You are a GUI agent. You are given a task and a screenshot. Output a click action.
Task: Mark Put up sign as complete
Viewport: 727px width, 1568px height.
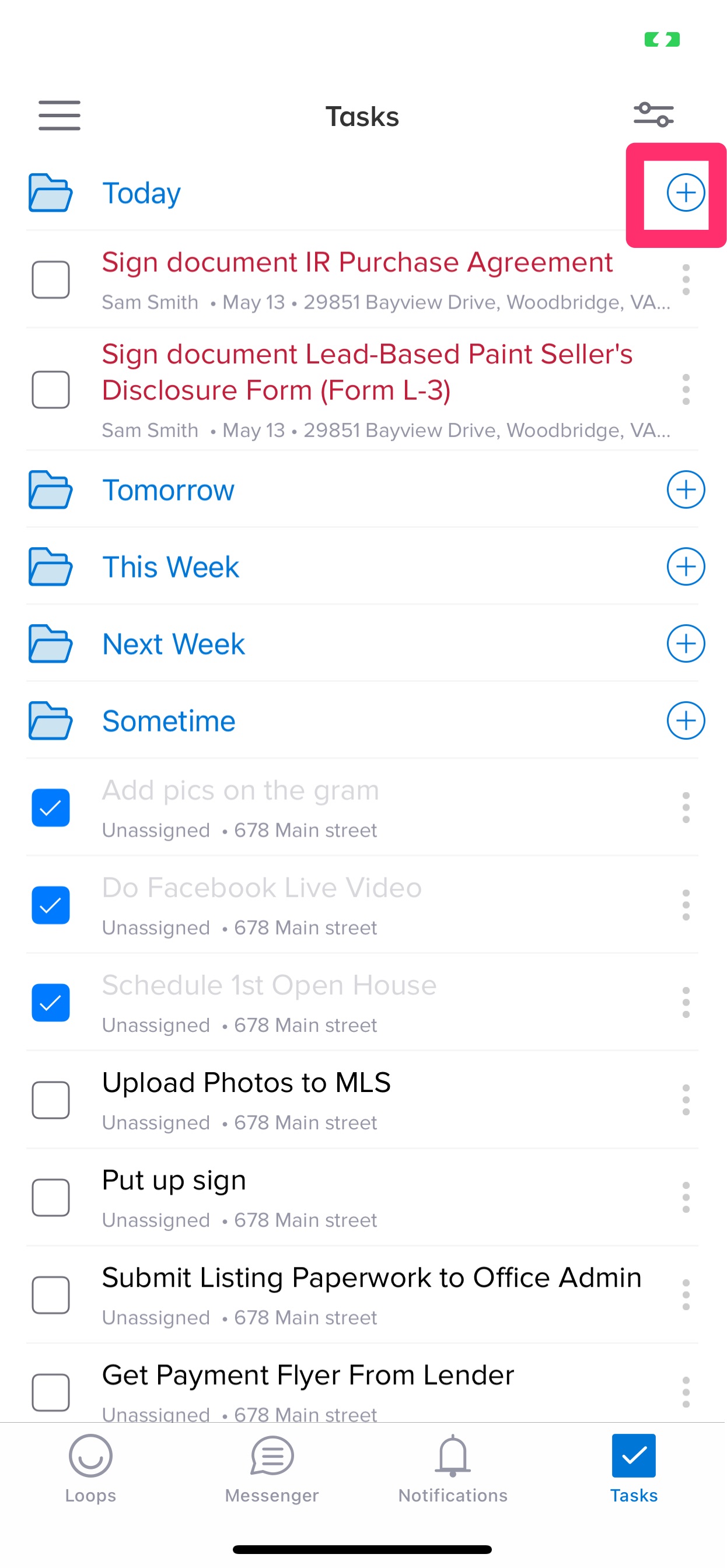point(51,1198)
